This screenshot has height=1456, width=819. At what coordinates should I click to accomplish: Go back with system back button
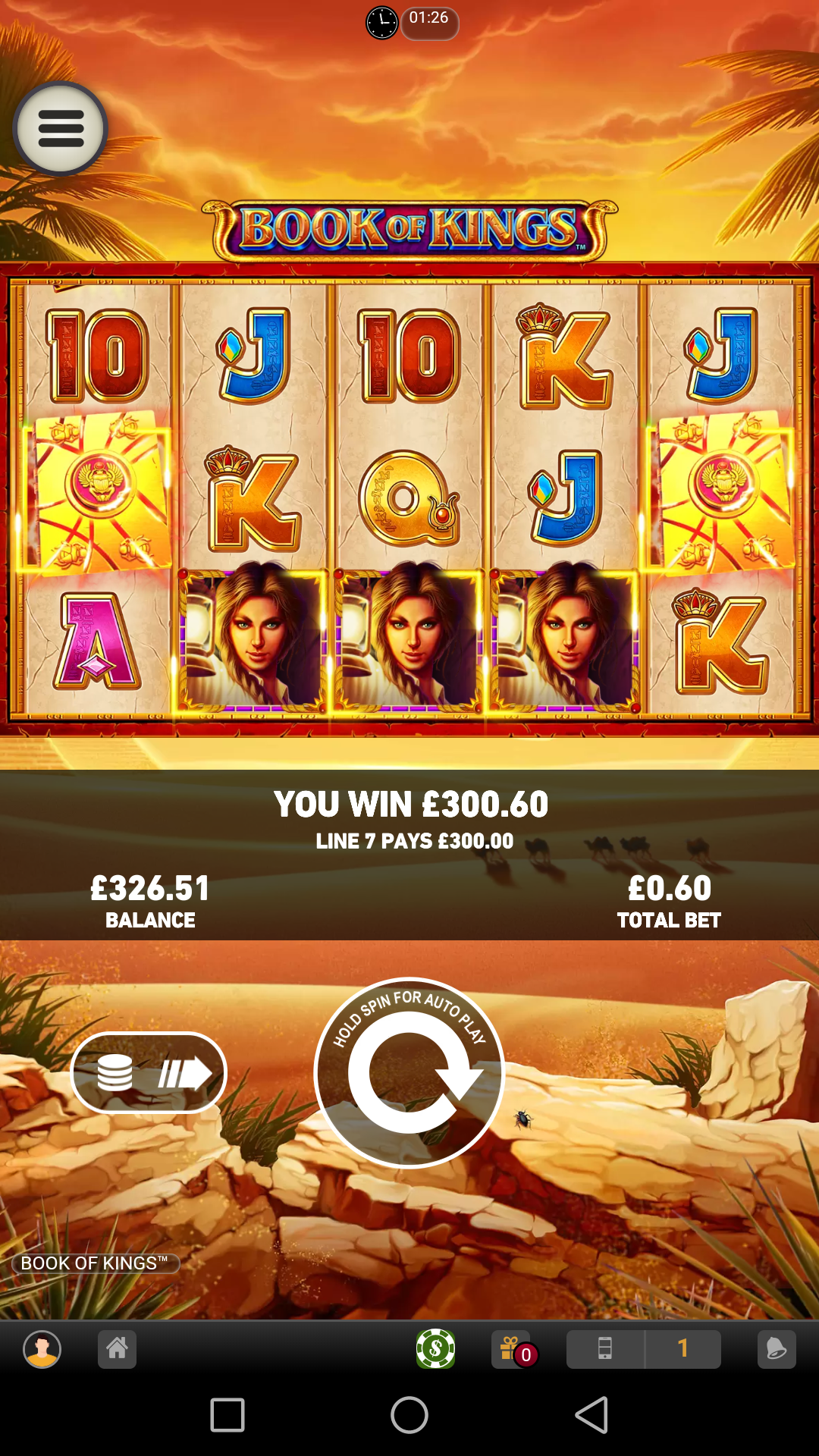point(591,1415)
